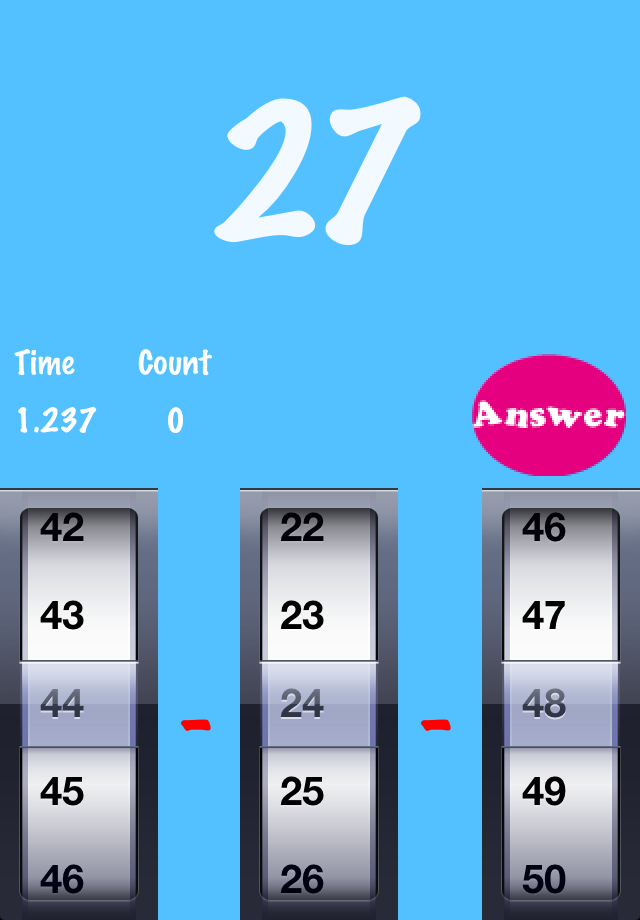Tap the pink Answer button
Viewport: 640px width, 920px height.
[x=549, y=414]
